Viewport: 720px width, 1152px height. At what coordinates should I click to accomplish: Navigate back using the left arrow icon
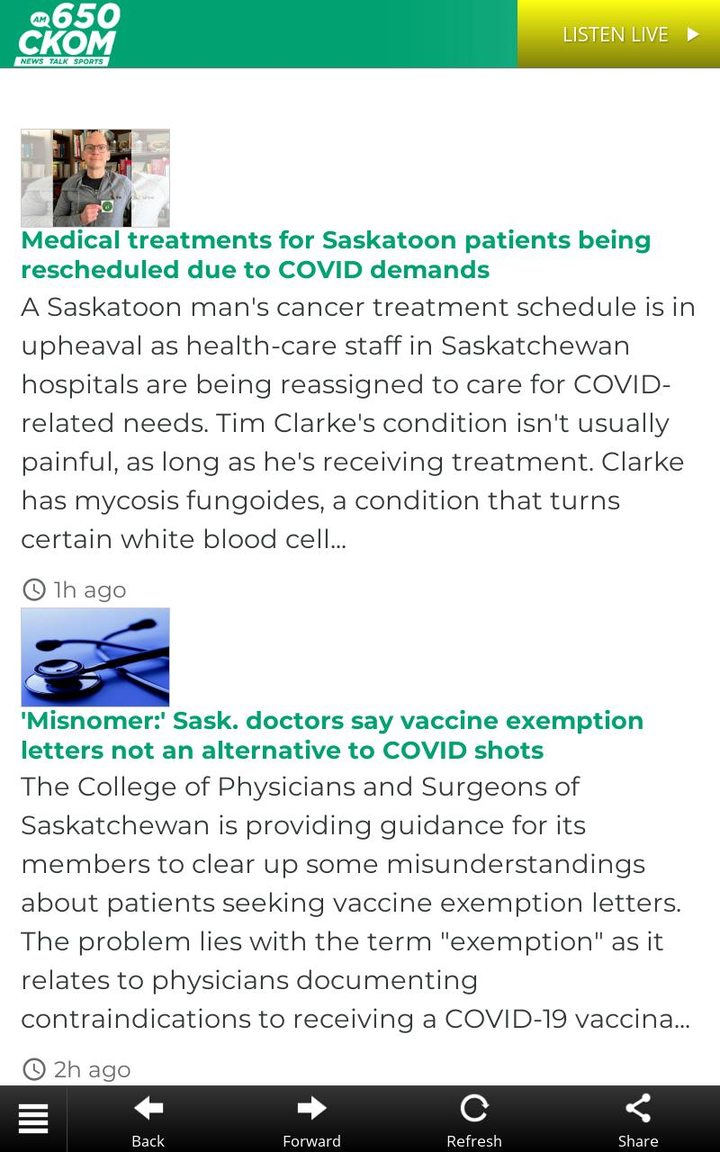(147, 1108)
